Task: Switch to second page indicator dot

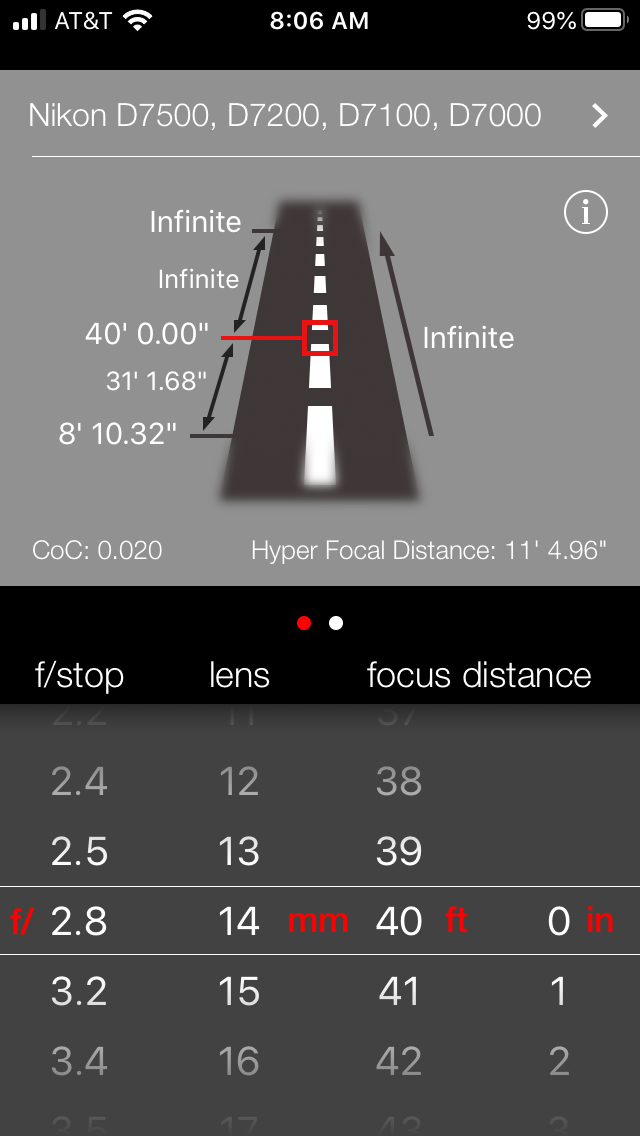Action: (x=336, y=623)
